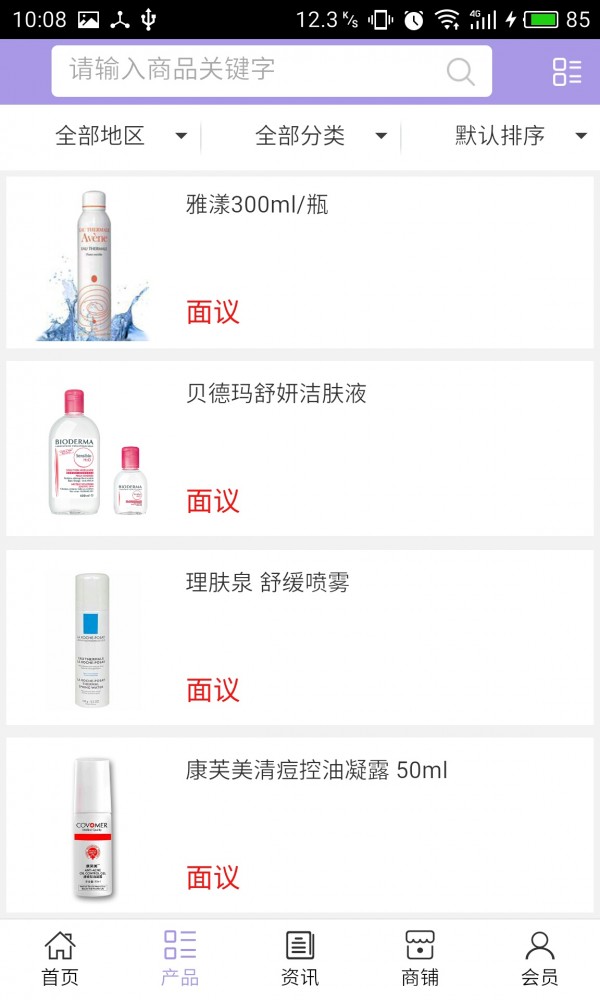The height and width of the screenshot is (1000, 600).
Task: Open the 雅漾300ml/瓶 product card
Action: point(300,262)
